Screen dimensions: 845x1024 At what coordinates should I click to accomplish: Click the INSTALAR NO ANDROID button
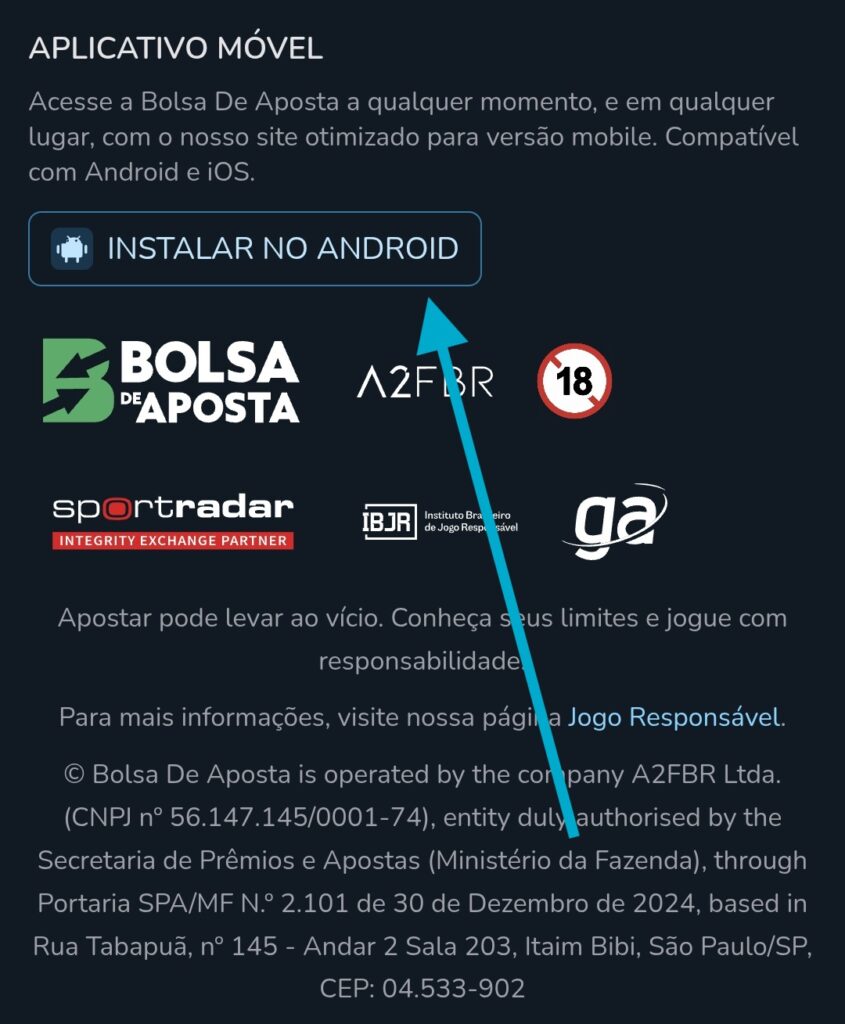(x=253, y=249)
